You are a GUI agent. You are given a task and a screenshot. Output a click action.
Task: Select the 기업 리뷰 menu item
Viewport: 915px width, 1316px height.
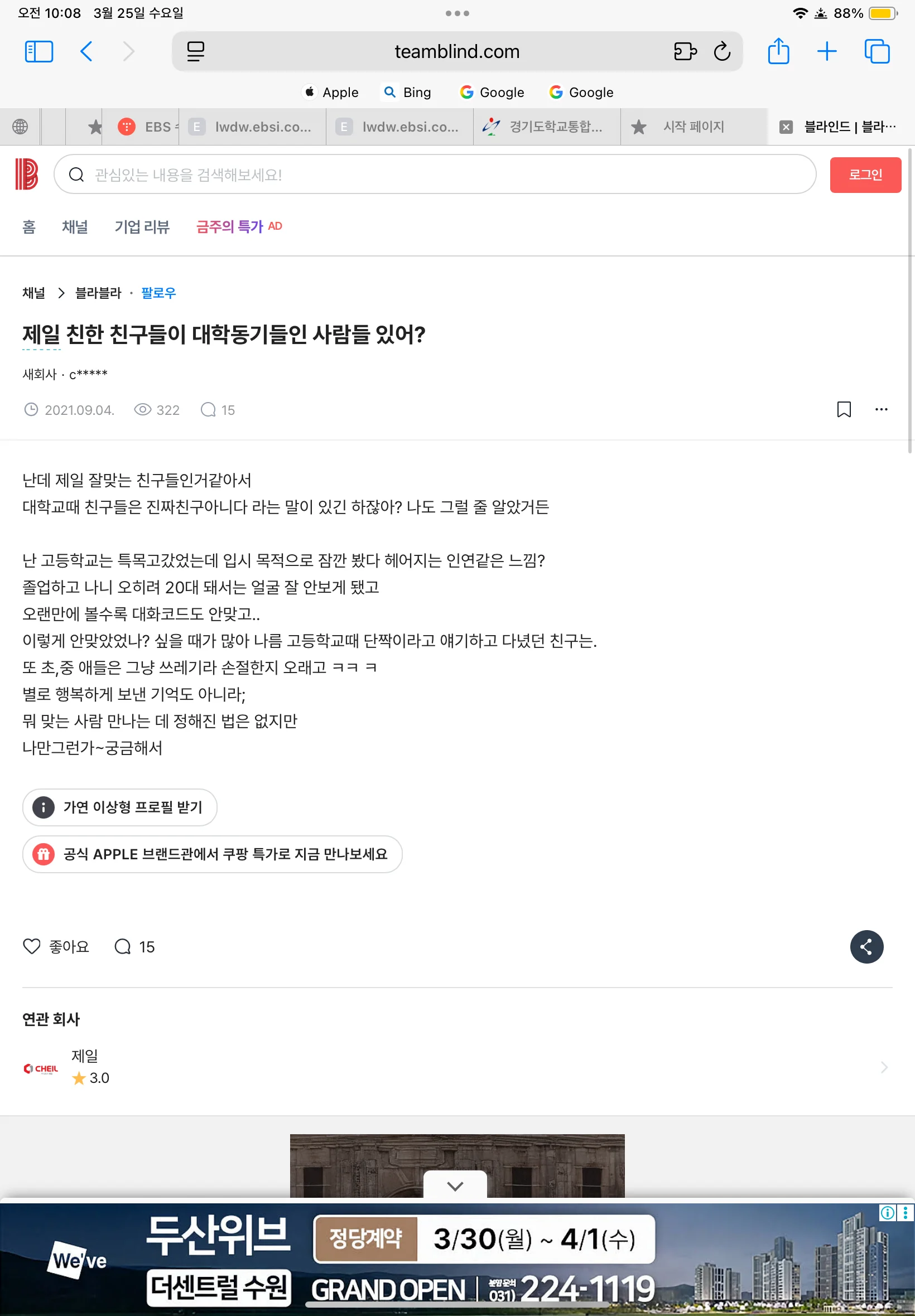pos(143,227)
